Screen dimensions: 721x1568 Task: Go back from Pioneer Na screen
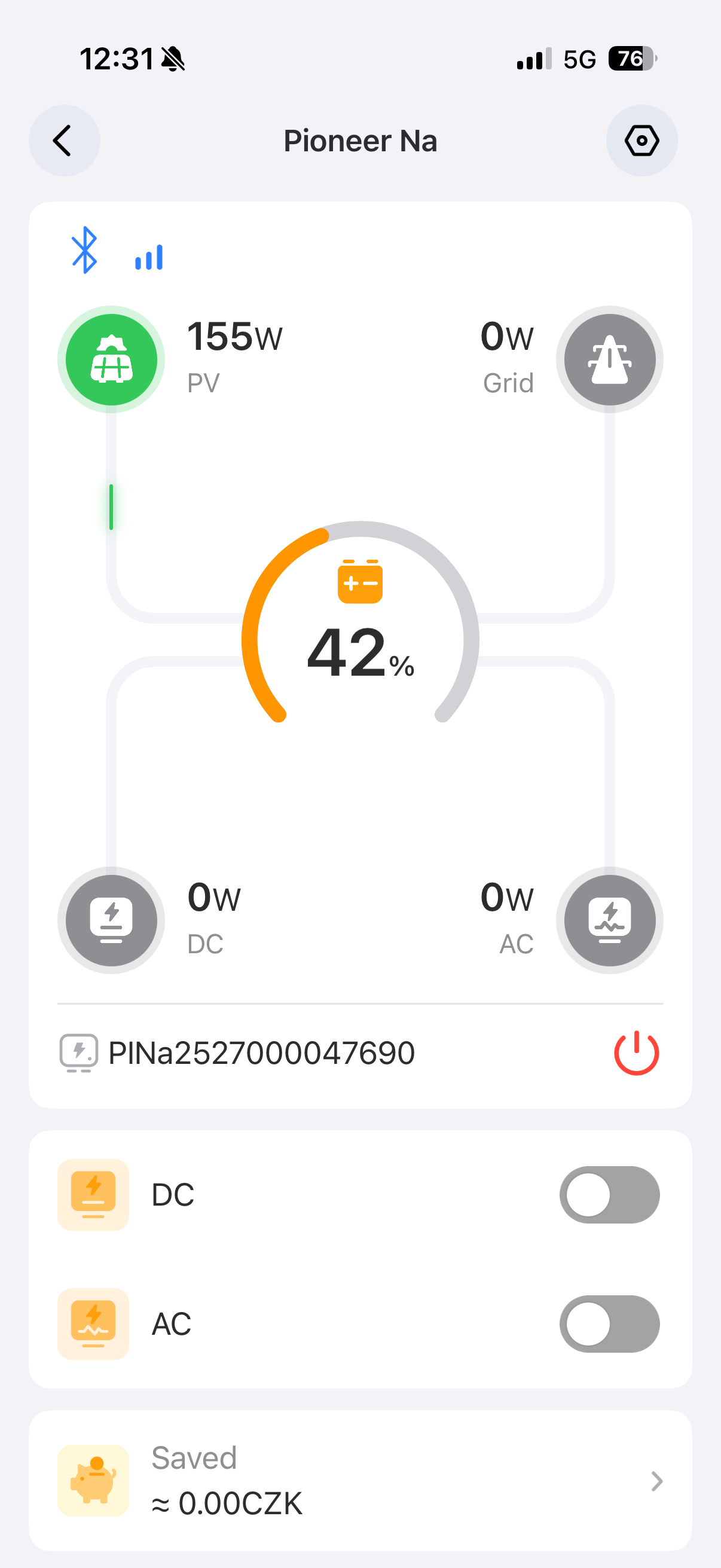64,141
